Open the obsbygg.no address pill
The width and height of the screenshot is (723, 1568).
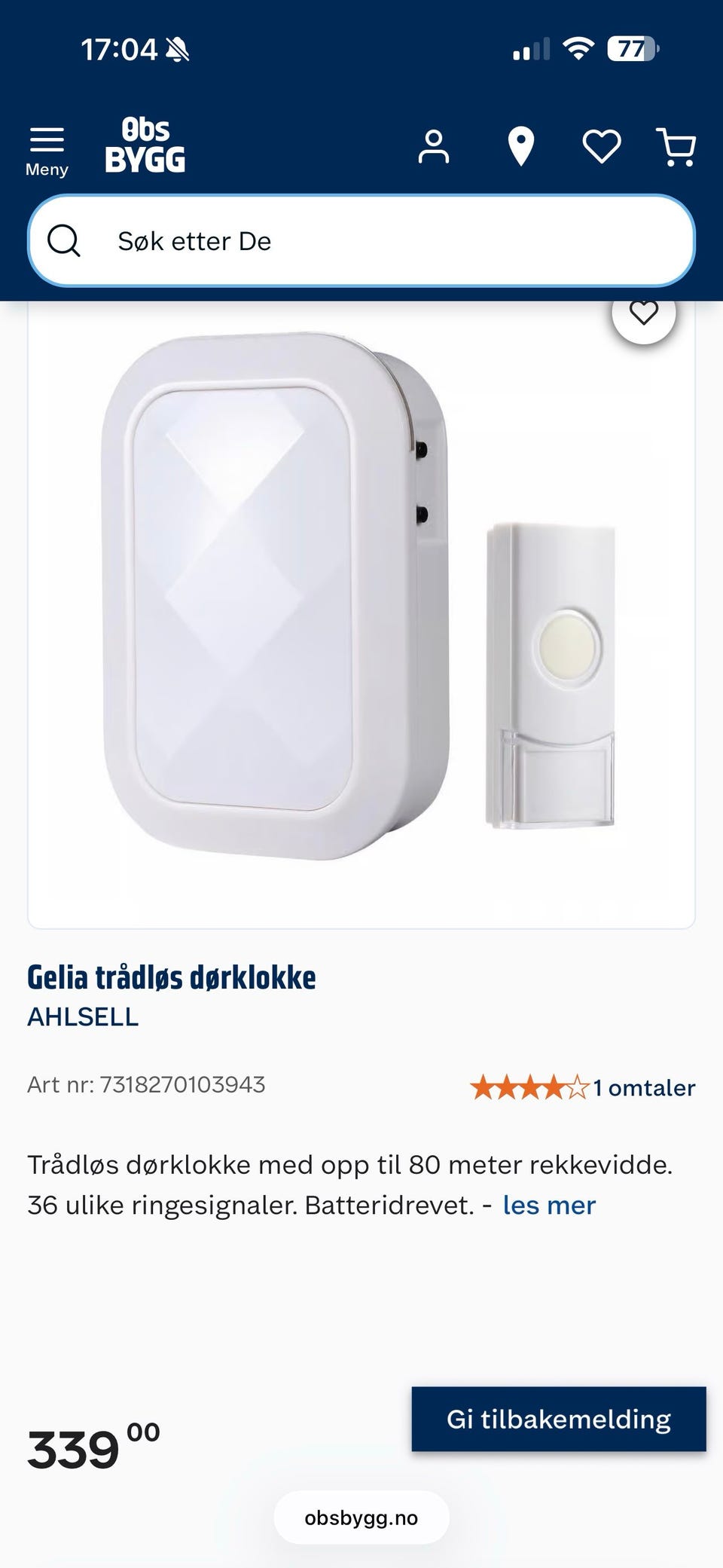(361, 1518)
